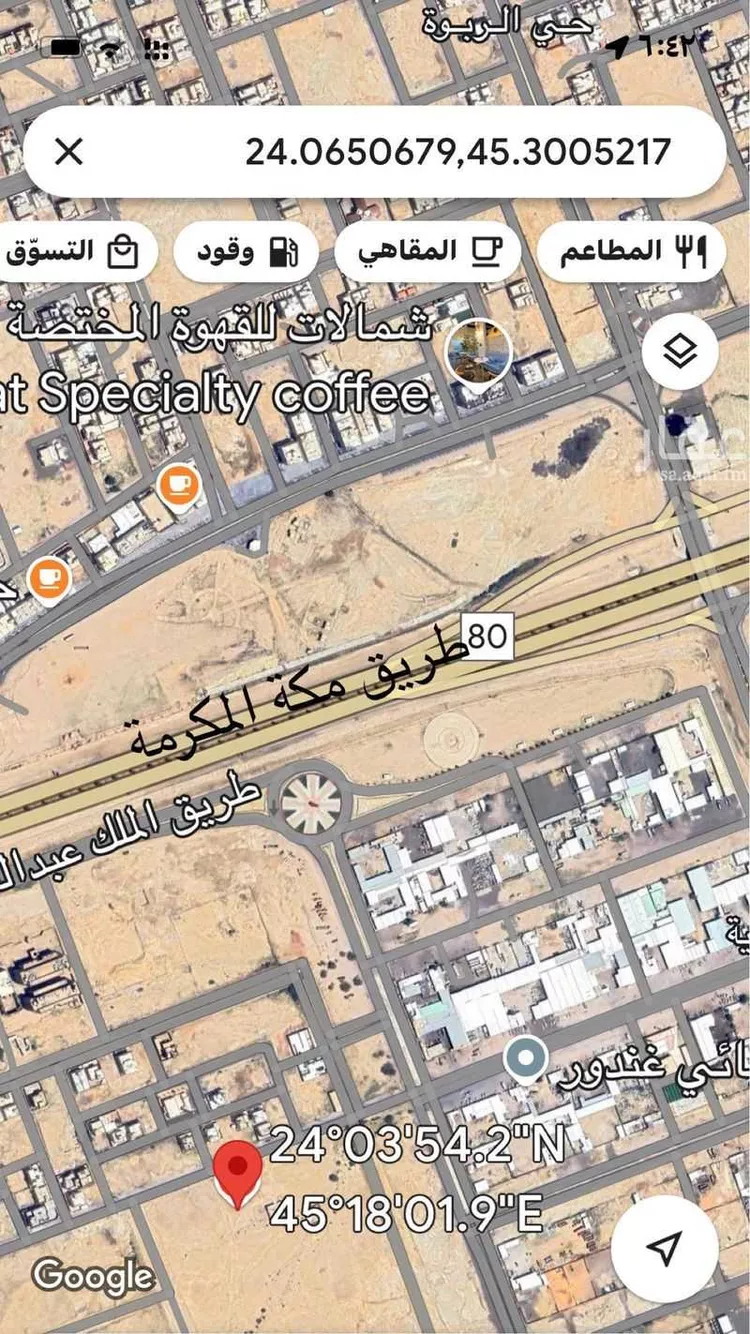Filter the map by المقاهي cafes chip
750x1334 pixels.
(427, 251)
